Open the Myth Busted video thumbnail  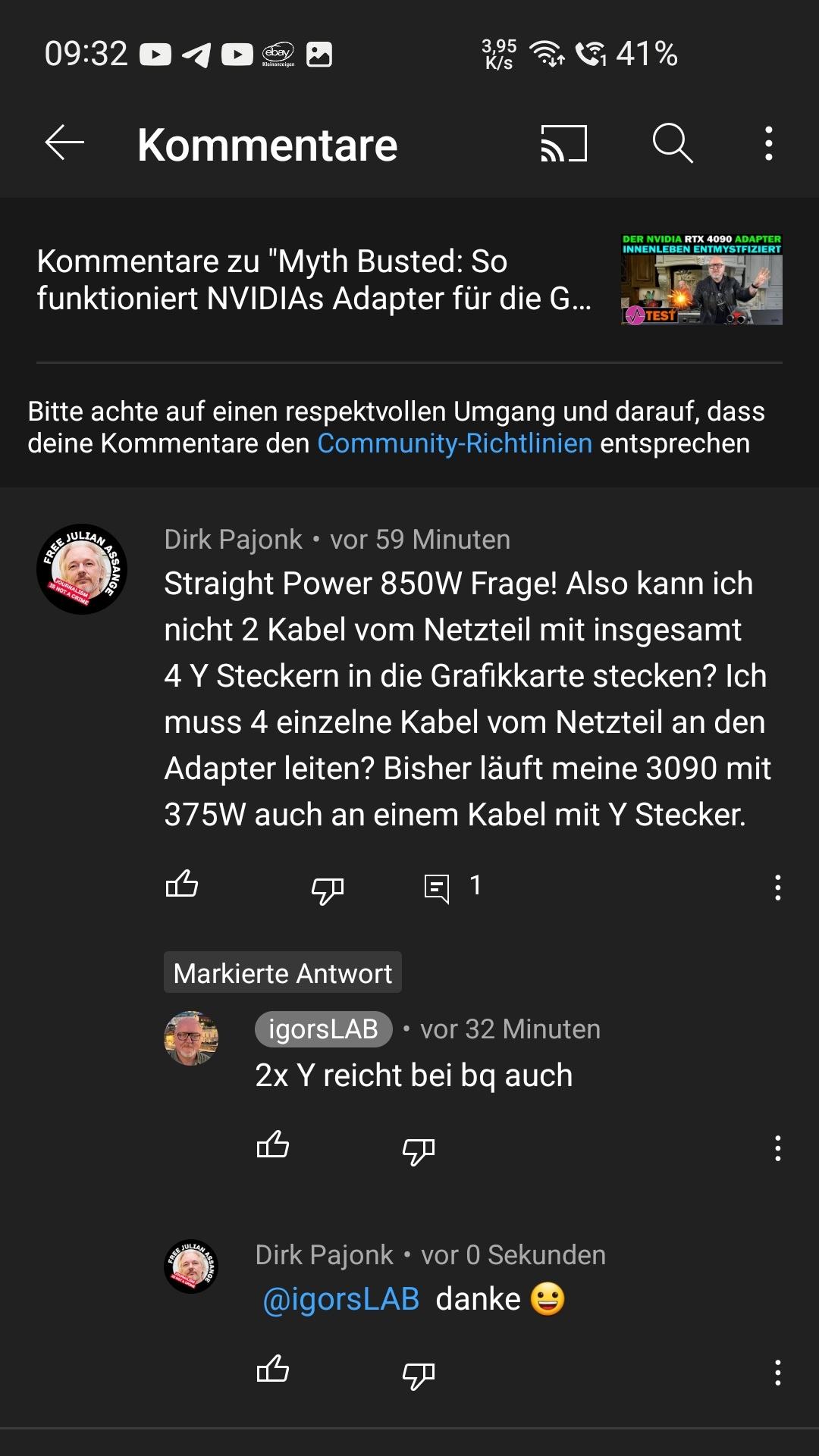pos(701,280)
